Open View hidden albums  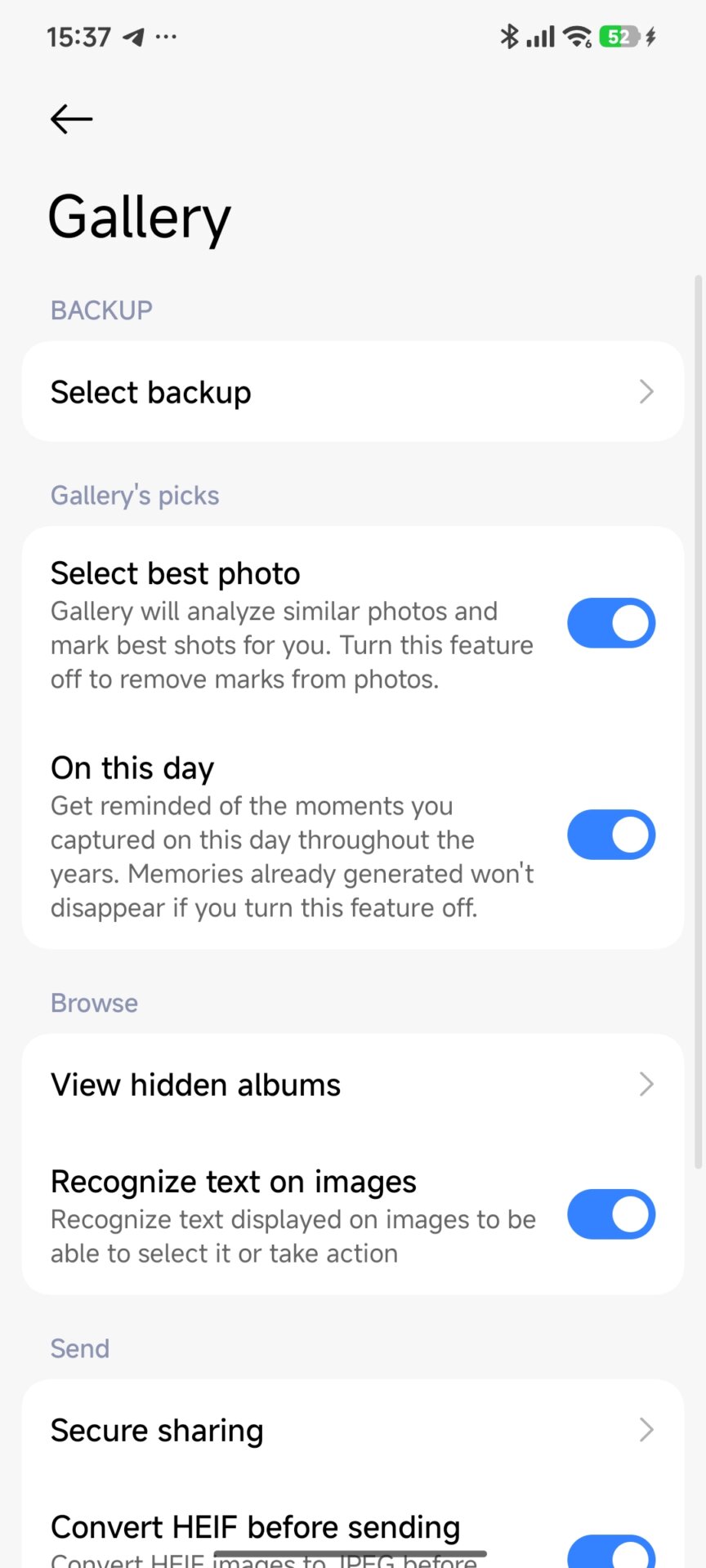coord(352,1085)
